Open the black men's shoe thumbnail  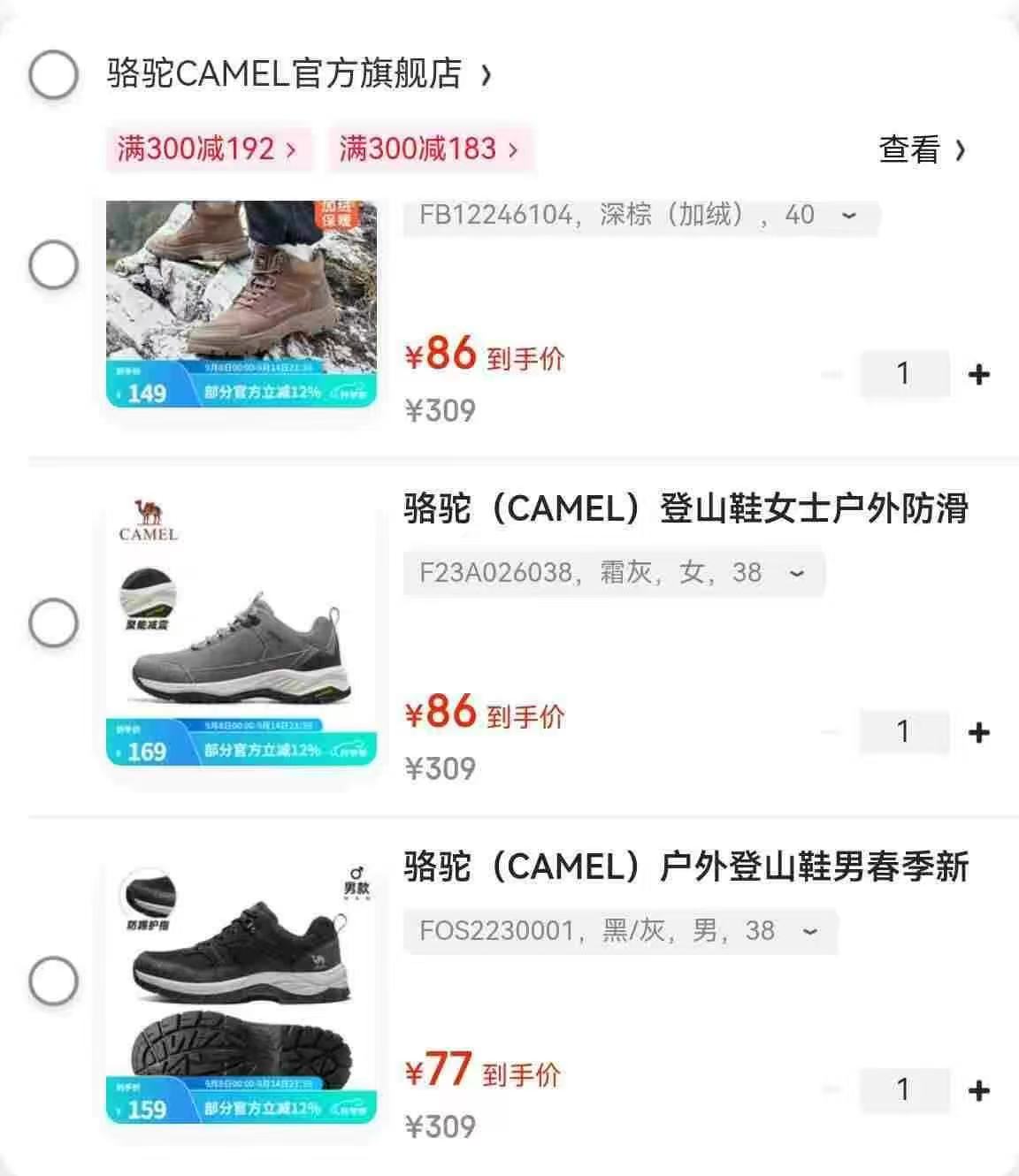(241, 986)
